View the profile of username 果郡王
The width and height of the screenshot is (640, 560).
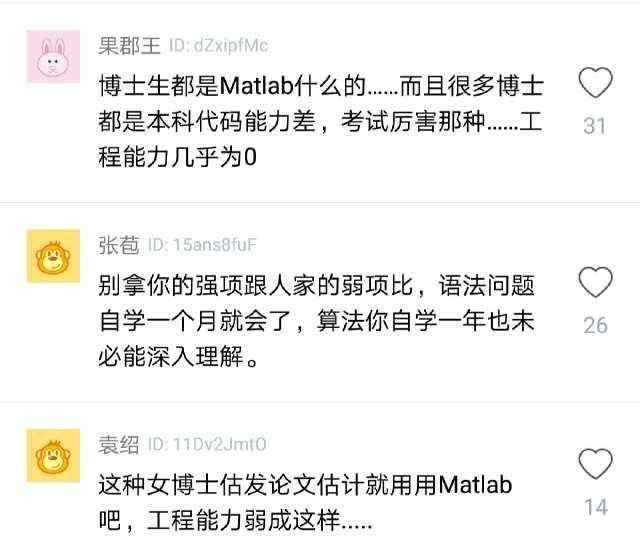(x=128, y=45)
